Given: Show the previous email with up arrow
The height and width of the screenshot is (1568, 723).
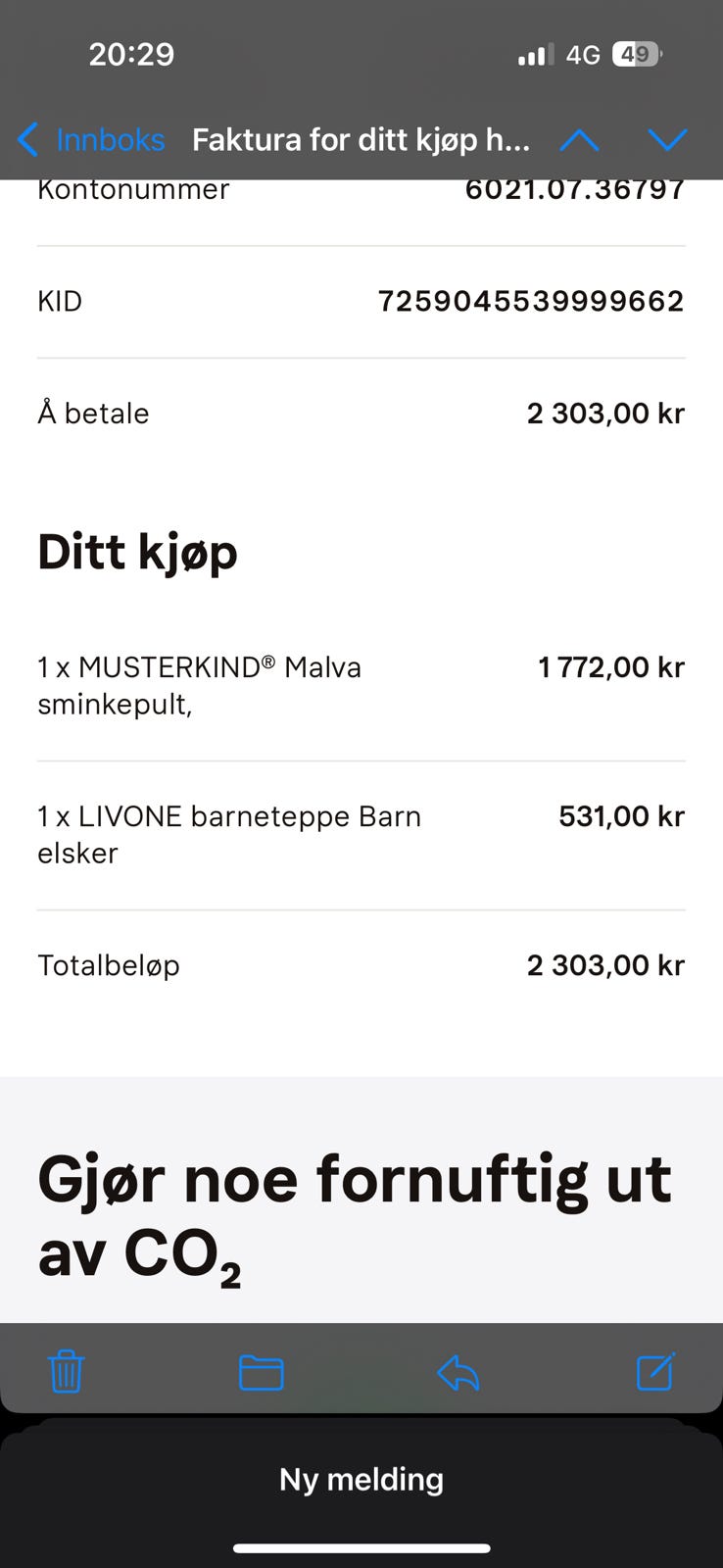Looking at the screenshot, I should pos(579,140).
